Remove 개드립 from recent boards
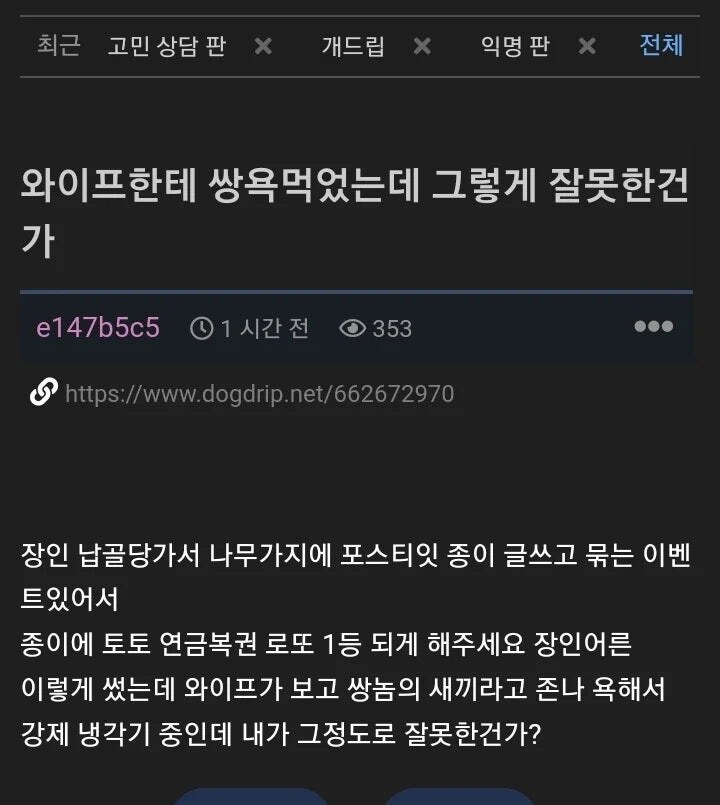The height and width of the screenshot is (805, 720). coord(423,46)
